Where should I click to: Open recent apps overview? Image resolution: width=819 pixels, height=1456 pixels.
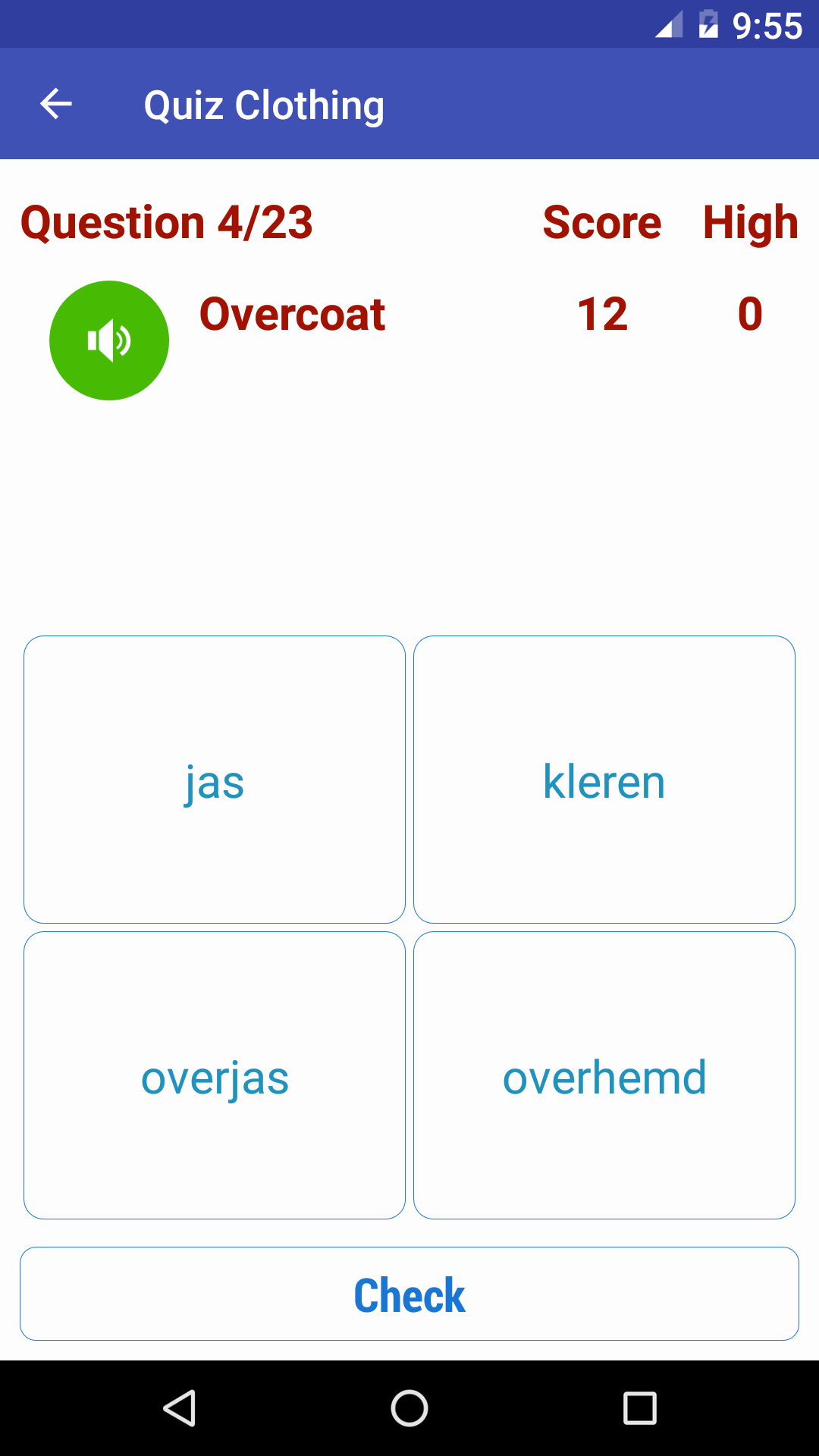click(639, 1409)
